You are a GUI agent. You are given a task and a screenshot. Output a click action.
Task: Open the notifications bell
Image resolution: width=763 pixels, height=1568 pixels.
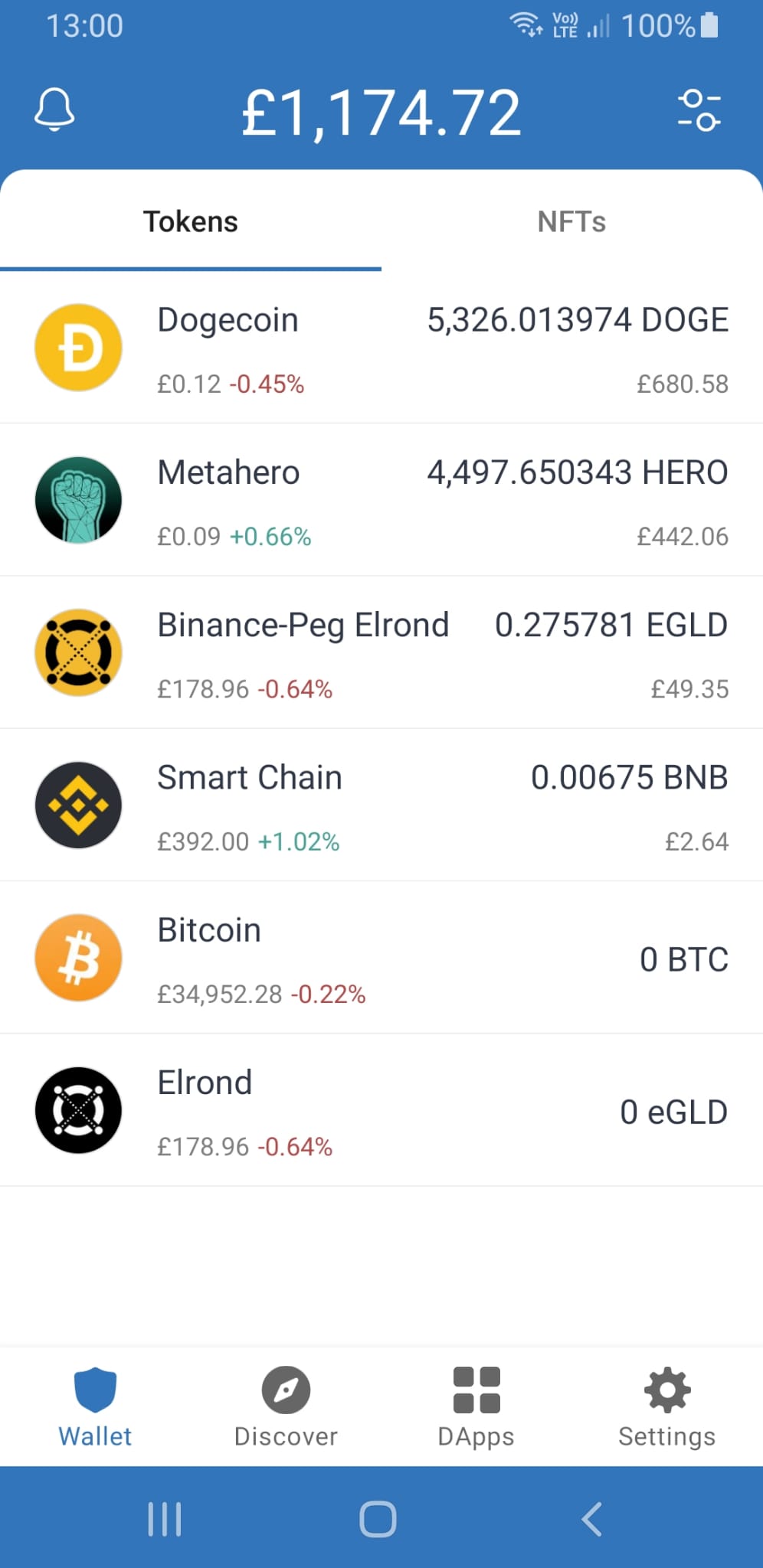[x=54, y=109]
